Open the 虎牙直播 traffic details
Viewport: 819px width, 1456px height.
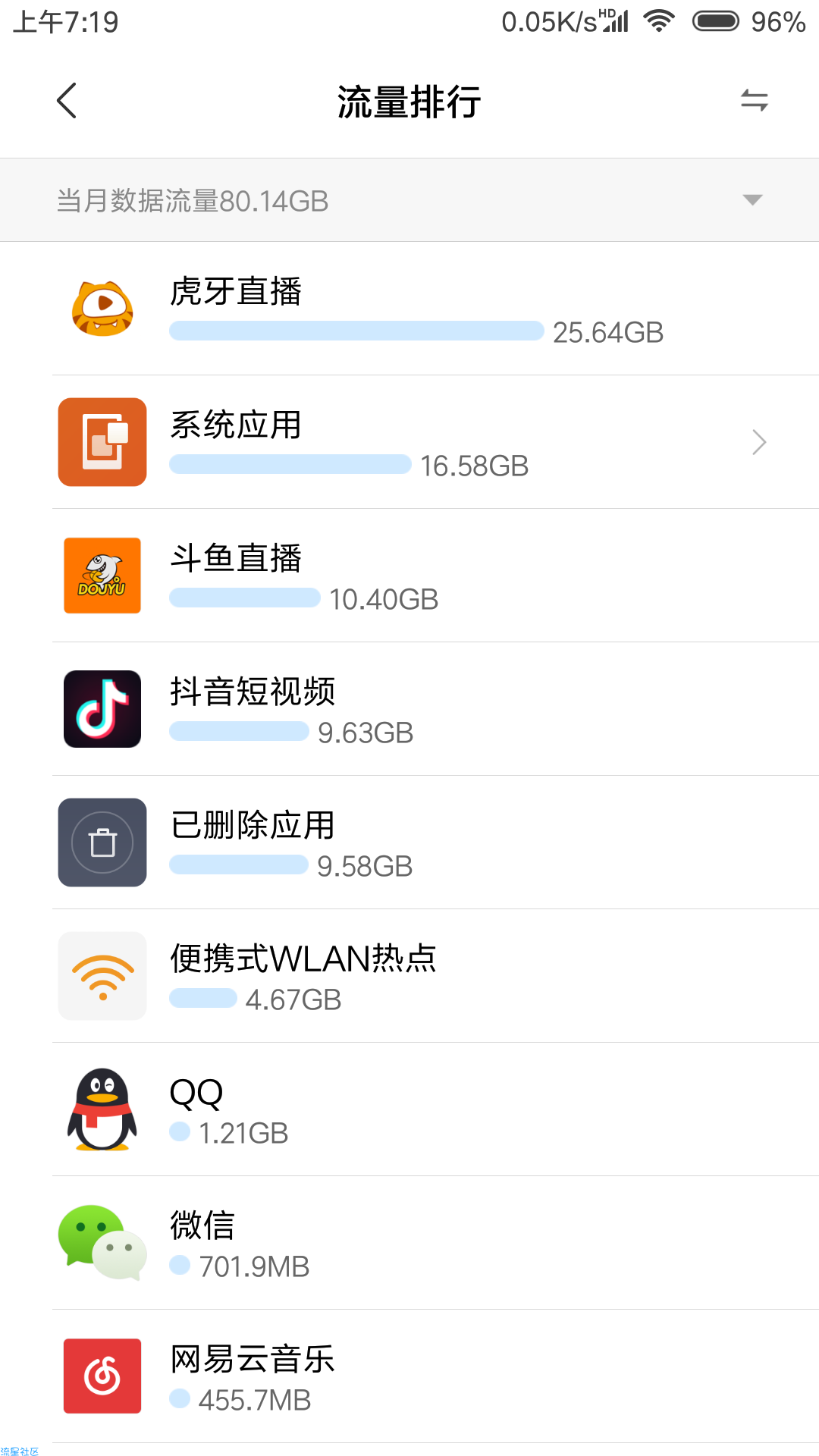[x=409, y=309]
